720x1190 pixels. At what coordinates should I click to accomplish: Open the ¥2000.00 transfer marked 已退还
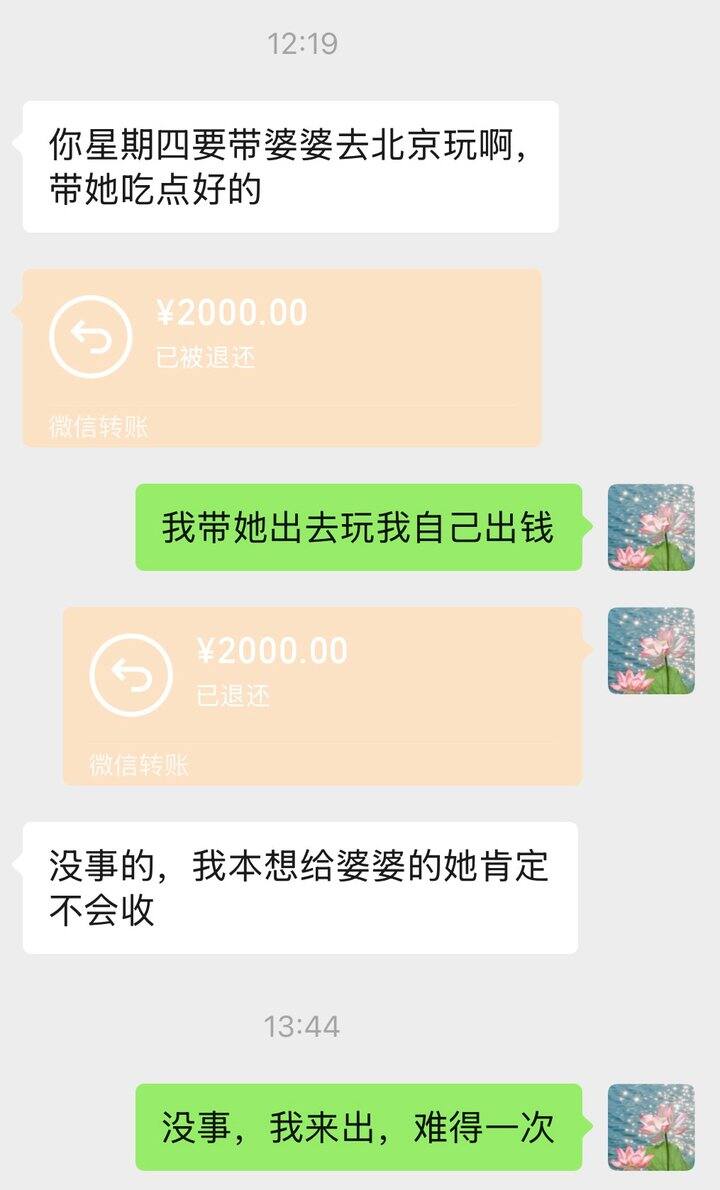pyautogui.click(x=322, y=695)
